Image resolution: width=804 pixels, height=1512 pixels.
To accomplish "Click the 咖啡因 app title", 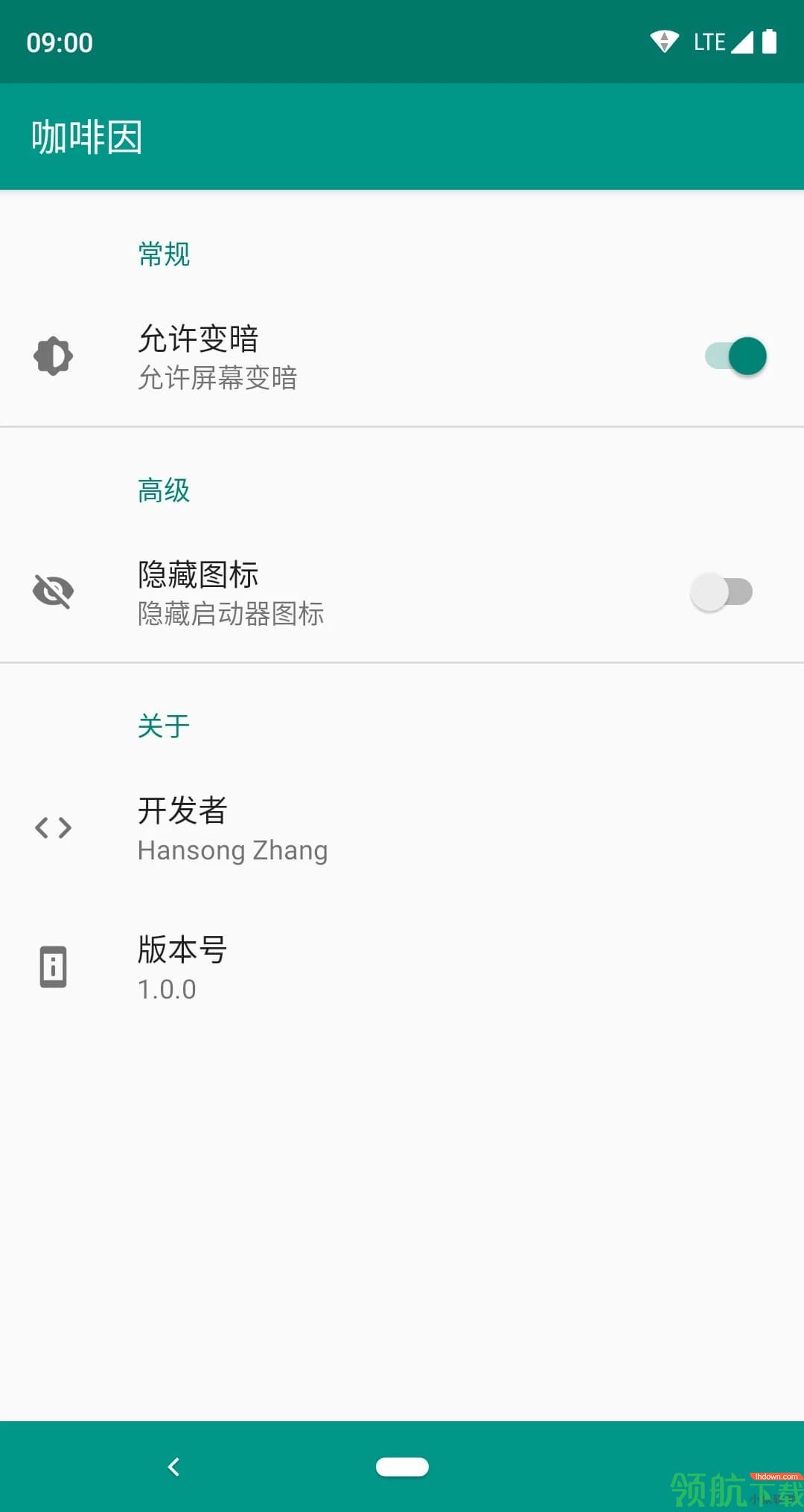I will point(88,137).
